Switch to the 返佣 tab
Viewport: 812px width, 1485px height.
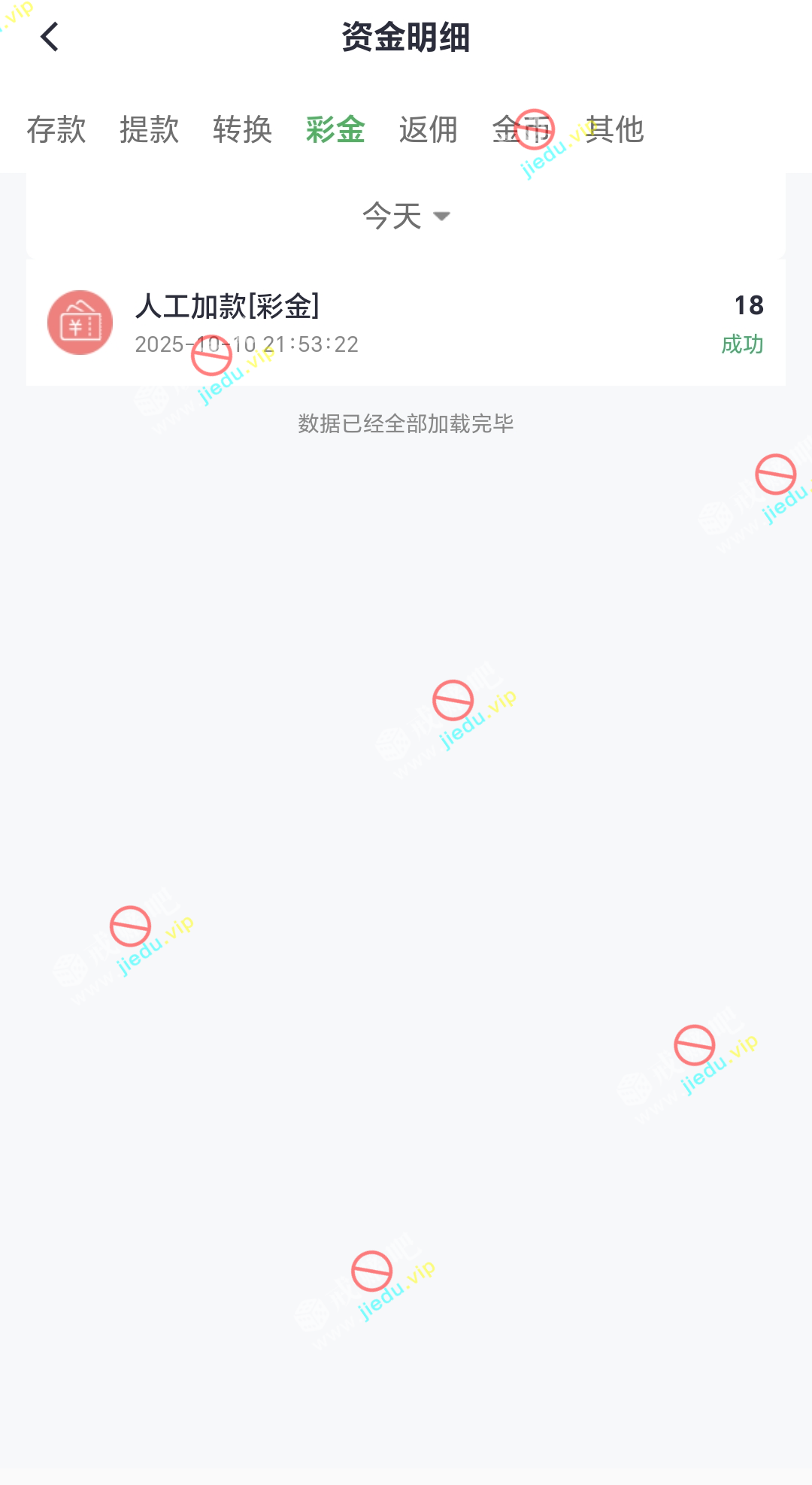click(429, 130)
